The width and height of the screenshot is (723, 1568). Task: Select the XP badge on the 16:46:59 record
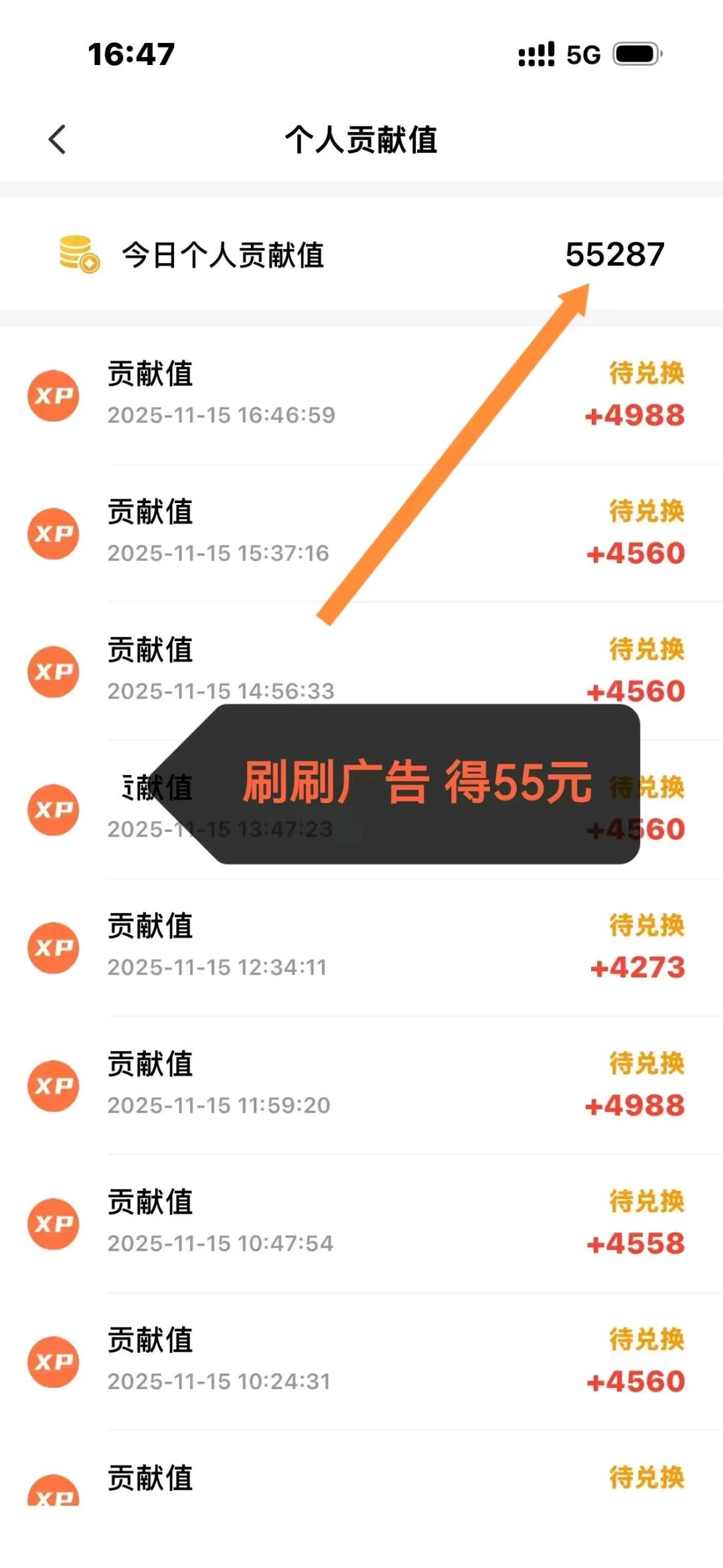coord(54,395)
